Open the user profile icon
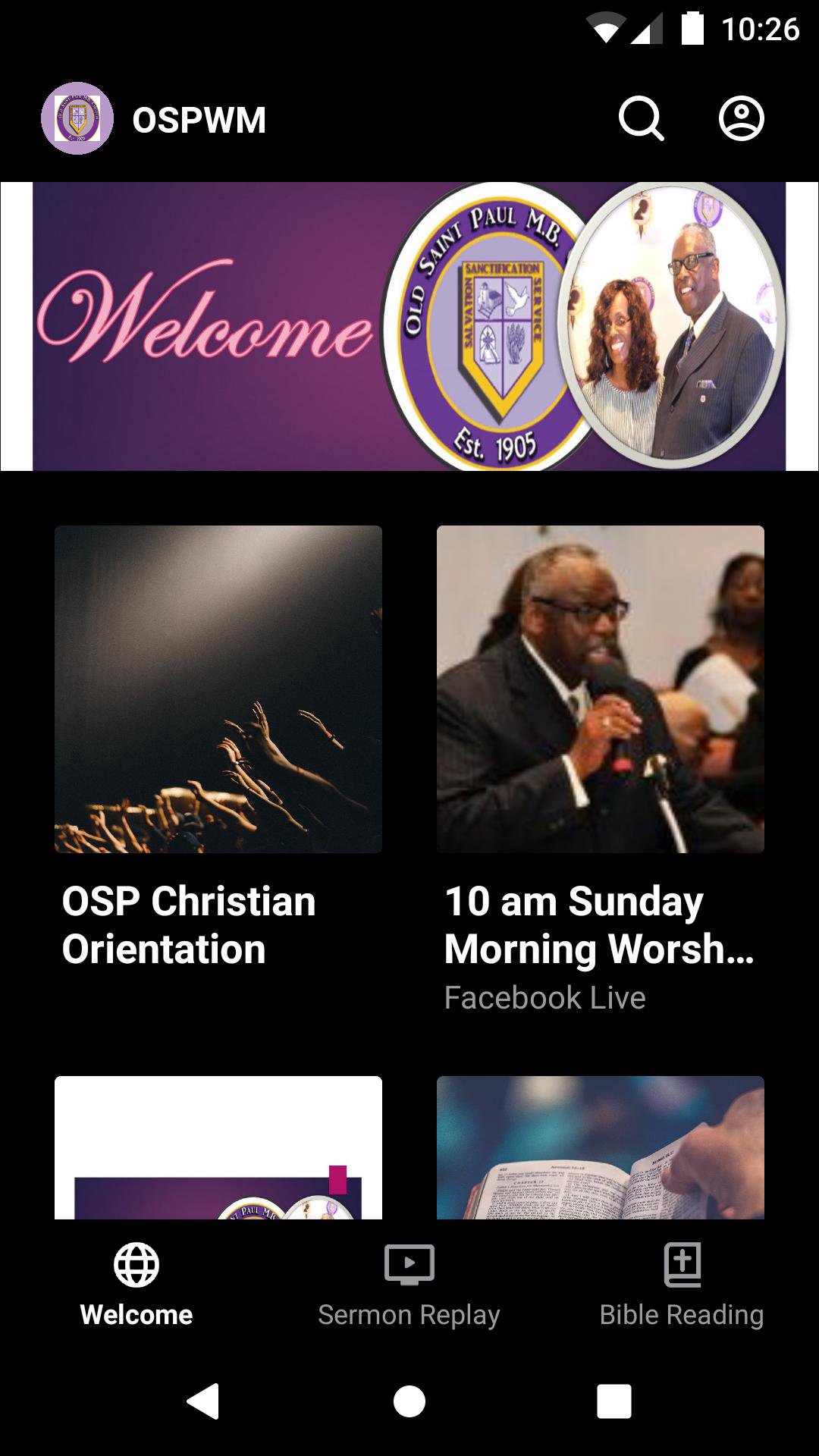 [x=741, y=119]
